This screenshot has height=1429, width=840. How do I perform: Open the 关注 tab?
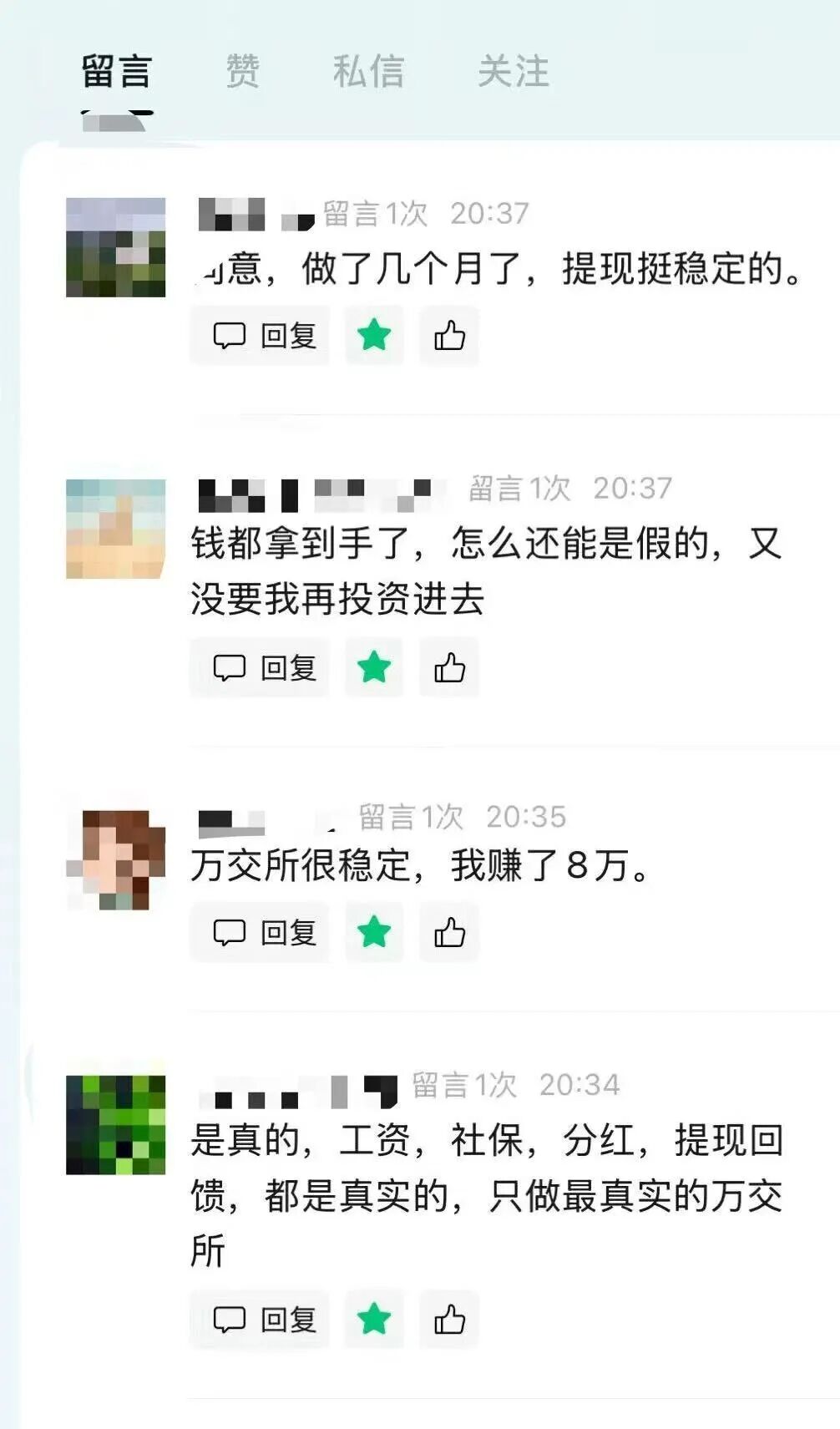tap(513, 70)
